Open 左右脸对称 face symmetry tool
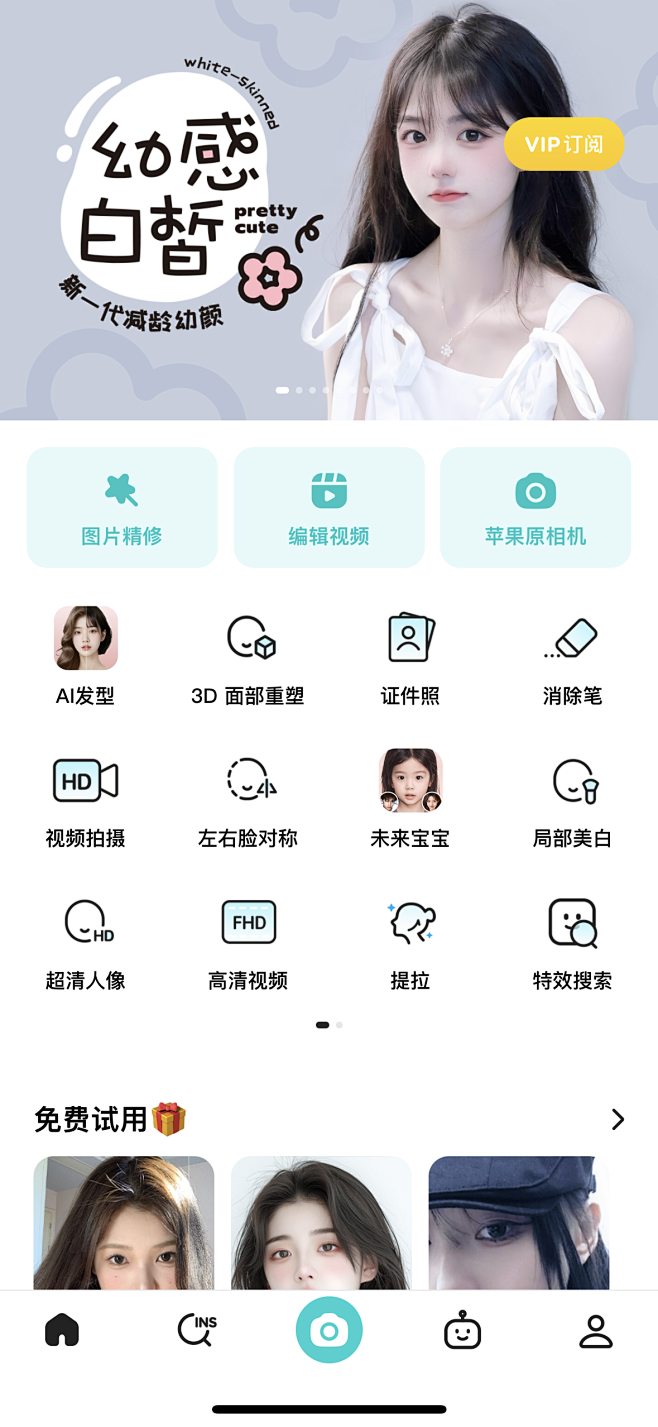 click(248, 798)
